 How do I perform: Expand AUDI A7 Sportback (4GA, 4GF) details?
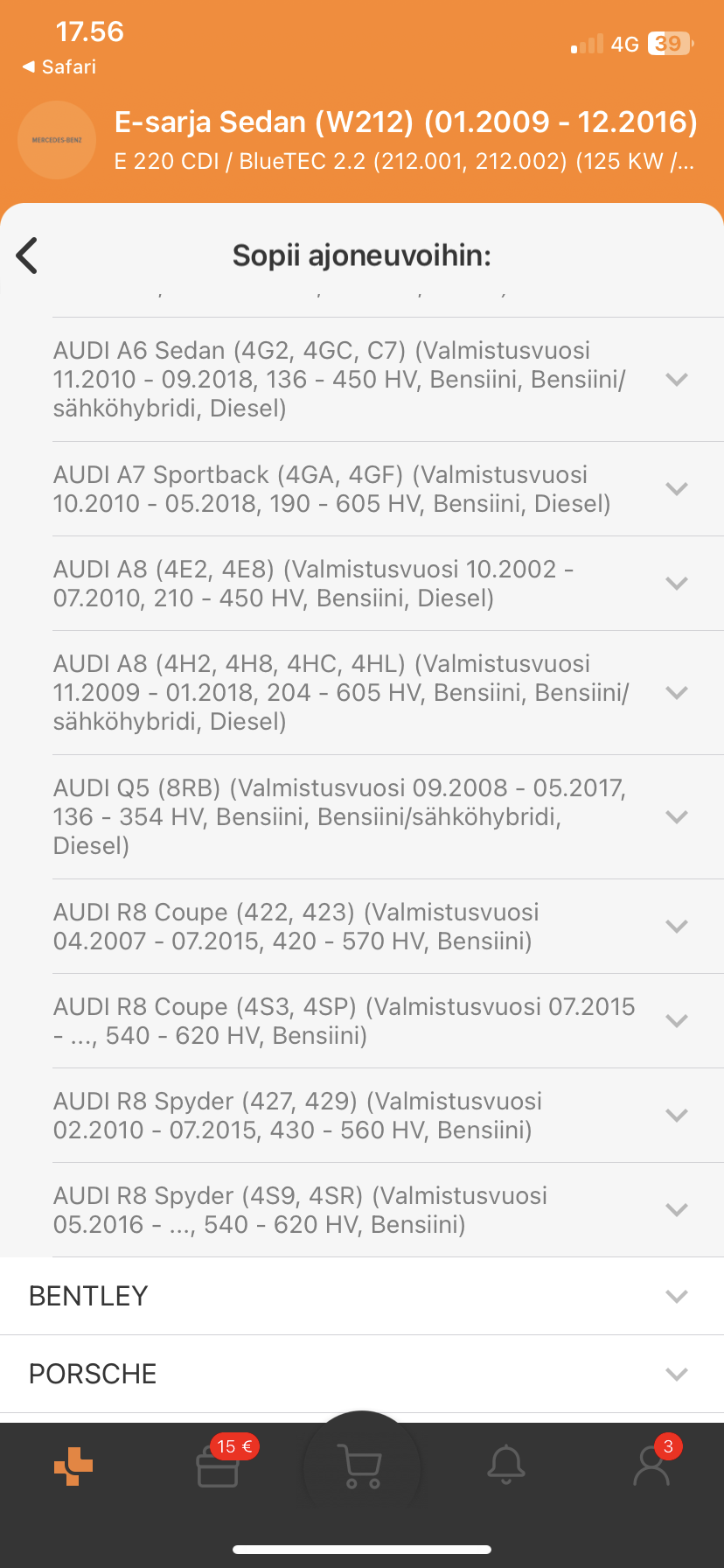pos(676,489)
